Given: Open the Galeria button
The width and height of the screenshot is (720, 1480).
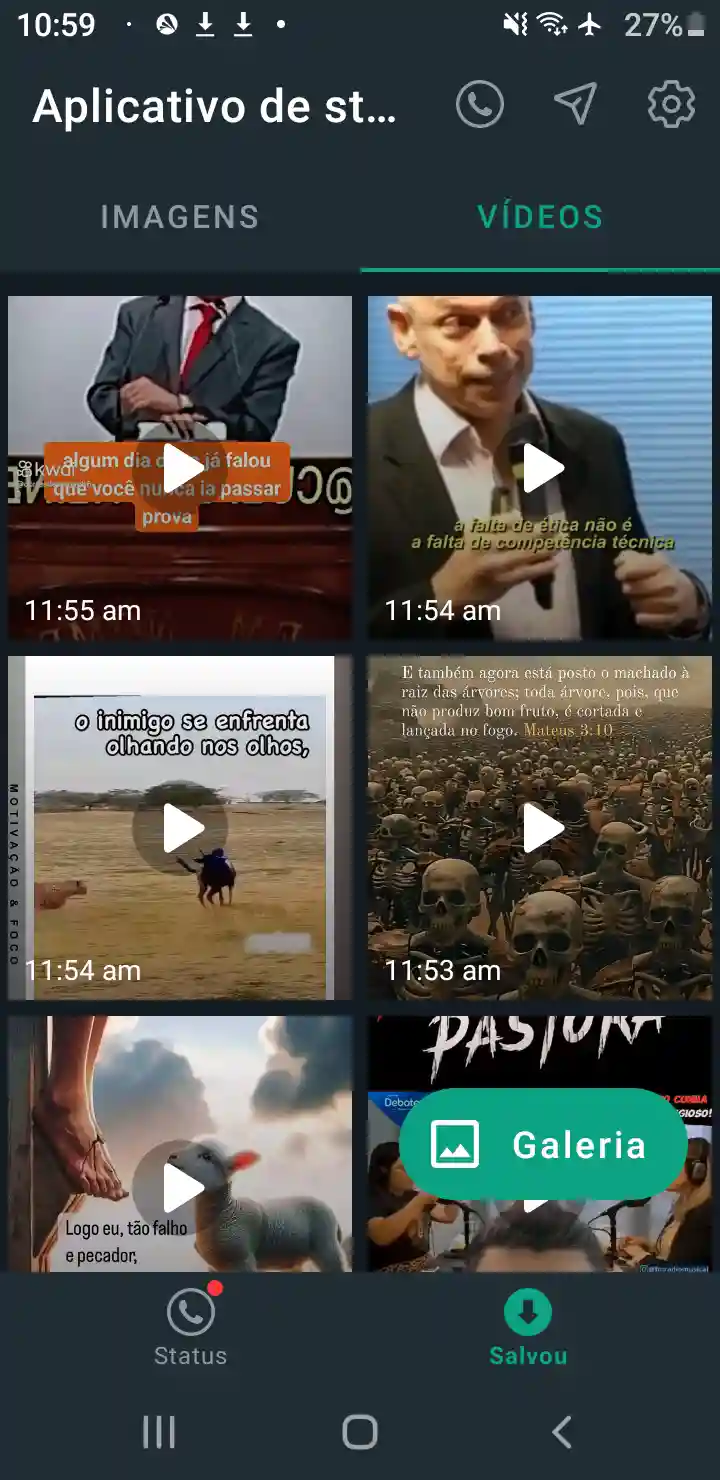Looking at the screenshot, I should tap(543, 1144).
